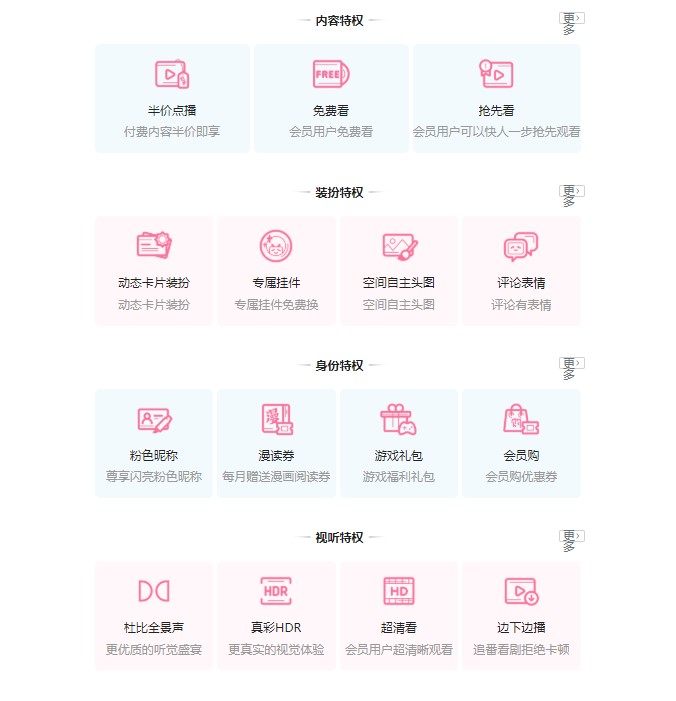676x701 pixels.
Task: View the 评论表情 privilege
Action: point(521,271)
